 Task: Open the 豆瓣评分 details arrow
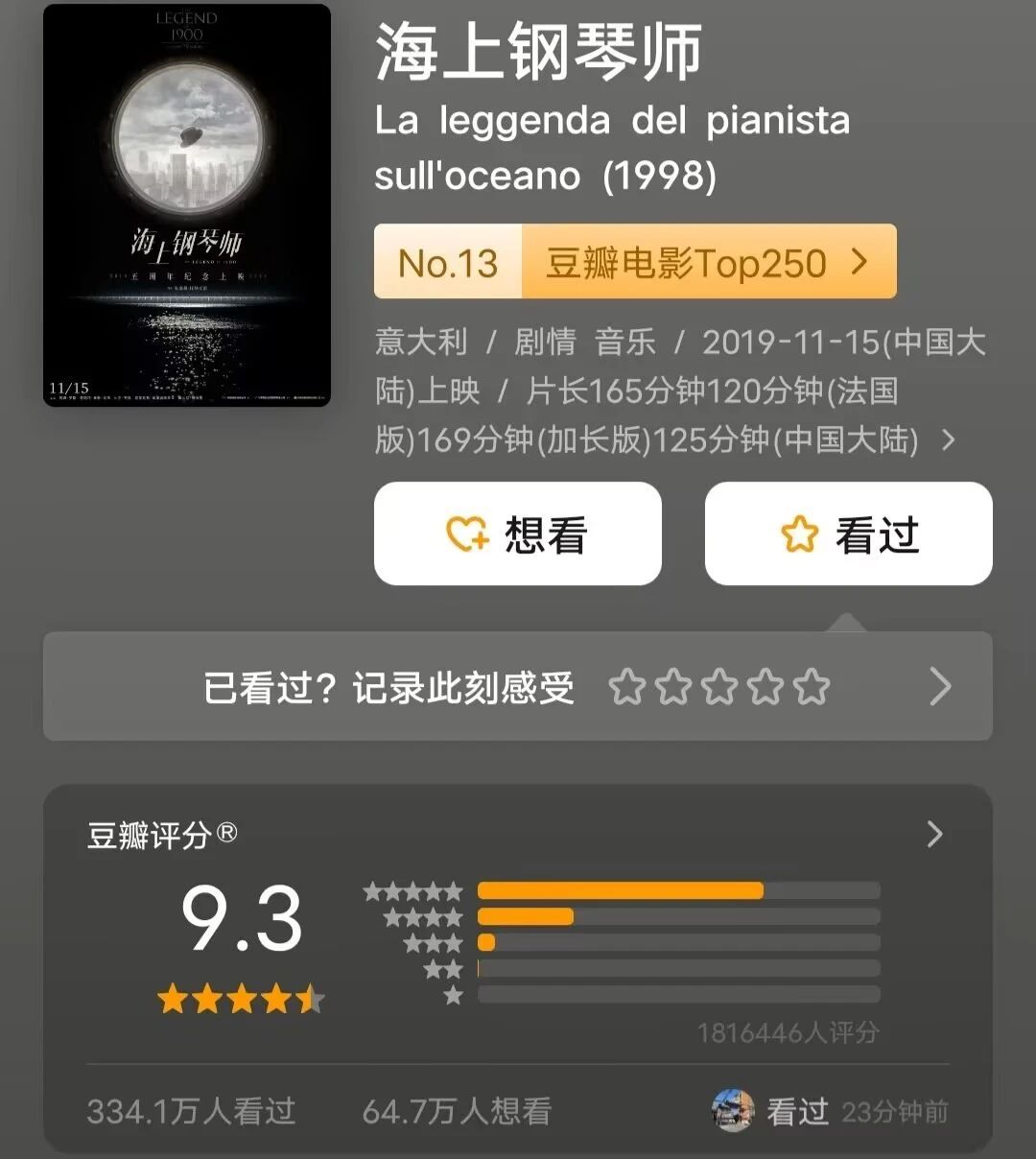pyautogui.click(x=934, y=835)
